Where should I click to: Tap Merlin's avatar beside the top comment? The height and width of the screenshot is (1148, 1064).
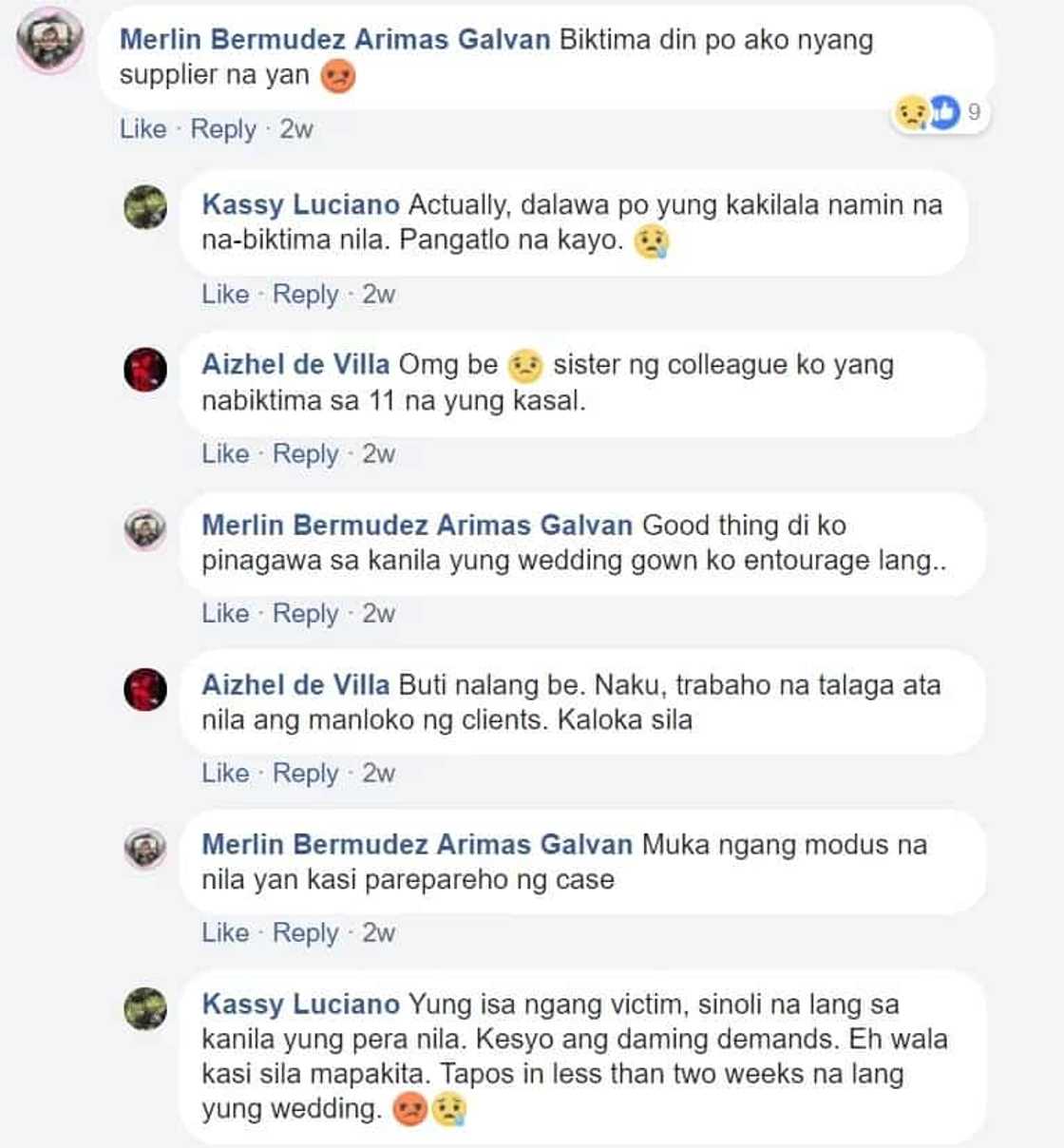click(49, 40)
